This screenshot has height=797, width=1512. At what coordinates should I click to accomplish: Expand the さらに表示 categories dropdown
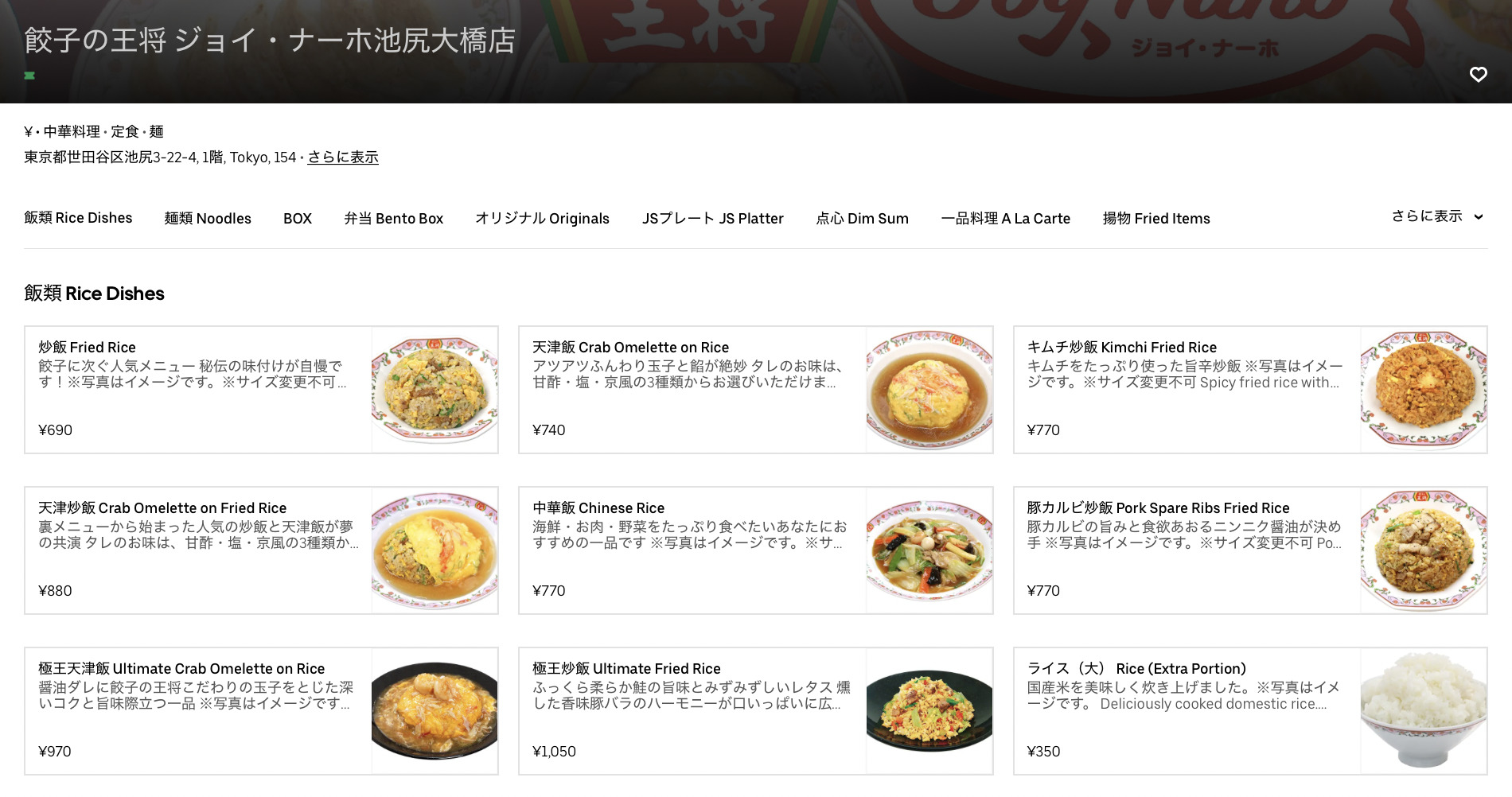[1437, 216]
